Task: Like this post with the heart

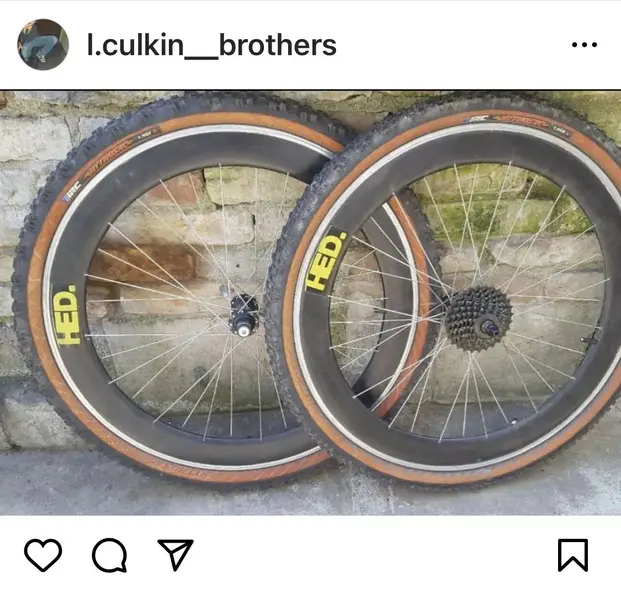Action: (x=43, y=554)
